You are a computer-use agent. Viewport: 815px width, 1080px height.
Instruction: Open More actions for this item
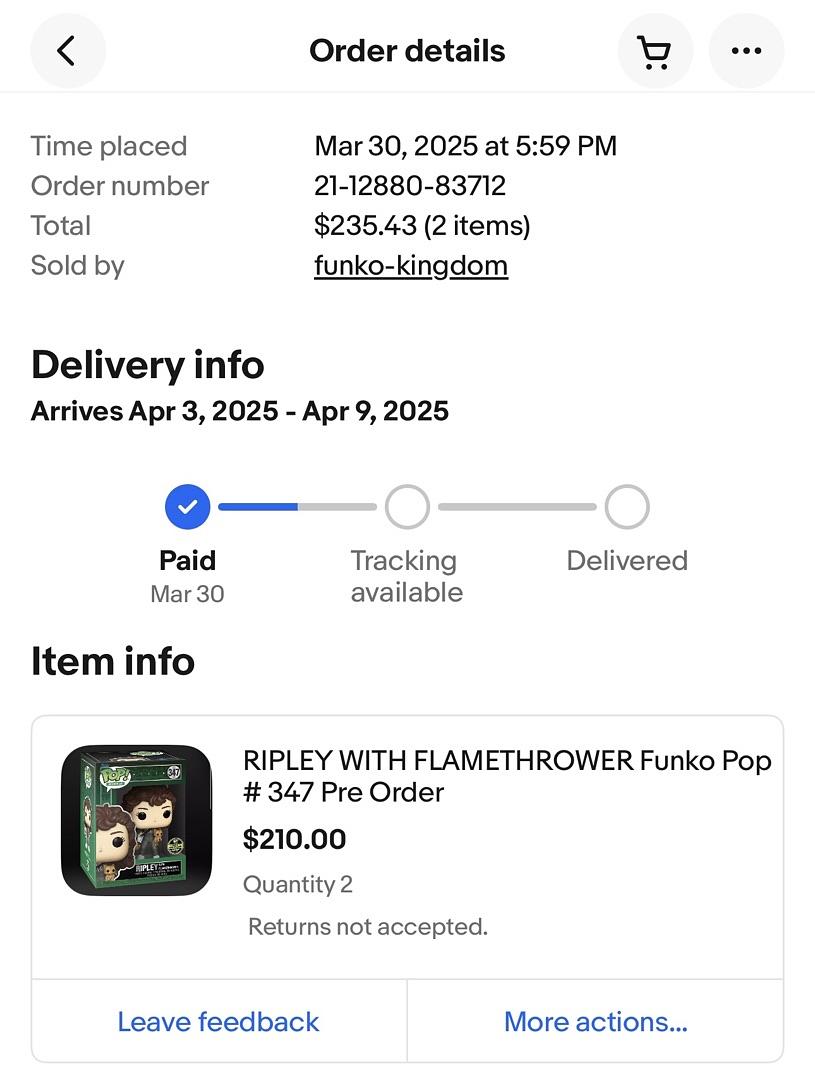[x=595, y=1022]
